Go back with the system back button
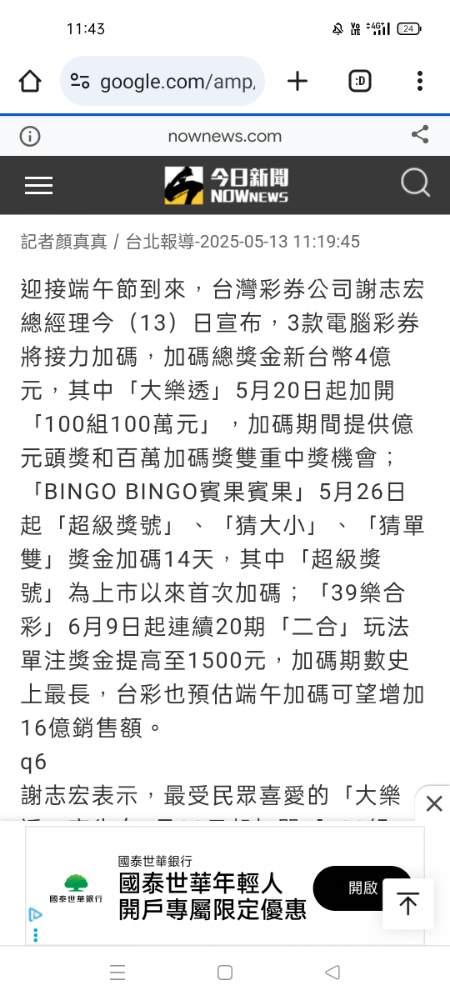 point(332,972)
